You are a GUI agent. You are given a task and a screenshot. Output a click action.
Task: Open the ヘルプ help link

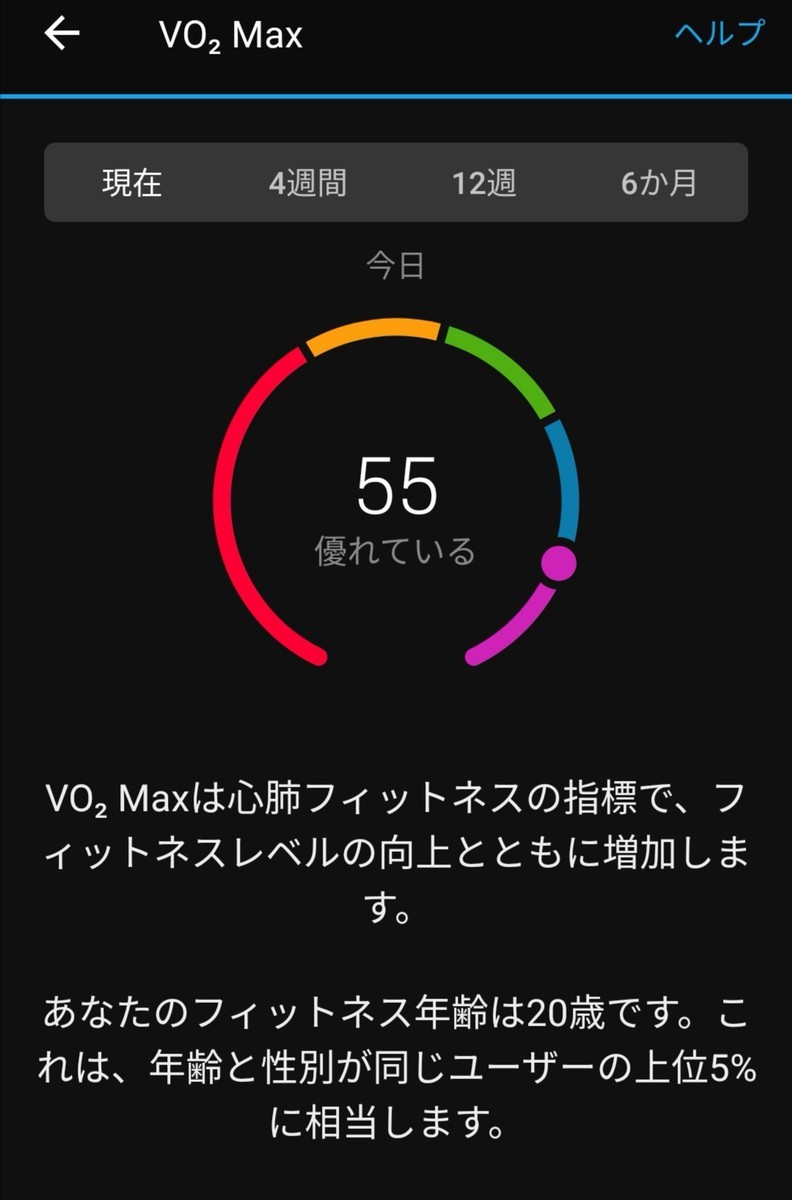click(x=719, y=34)
